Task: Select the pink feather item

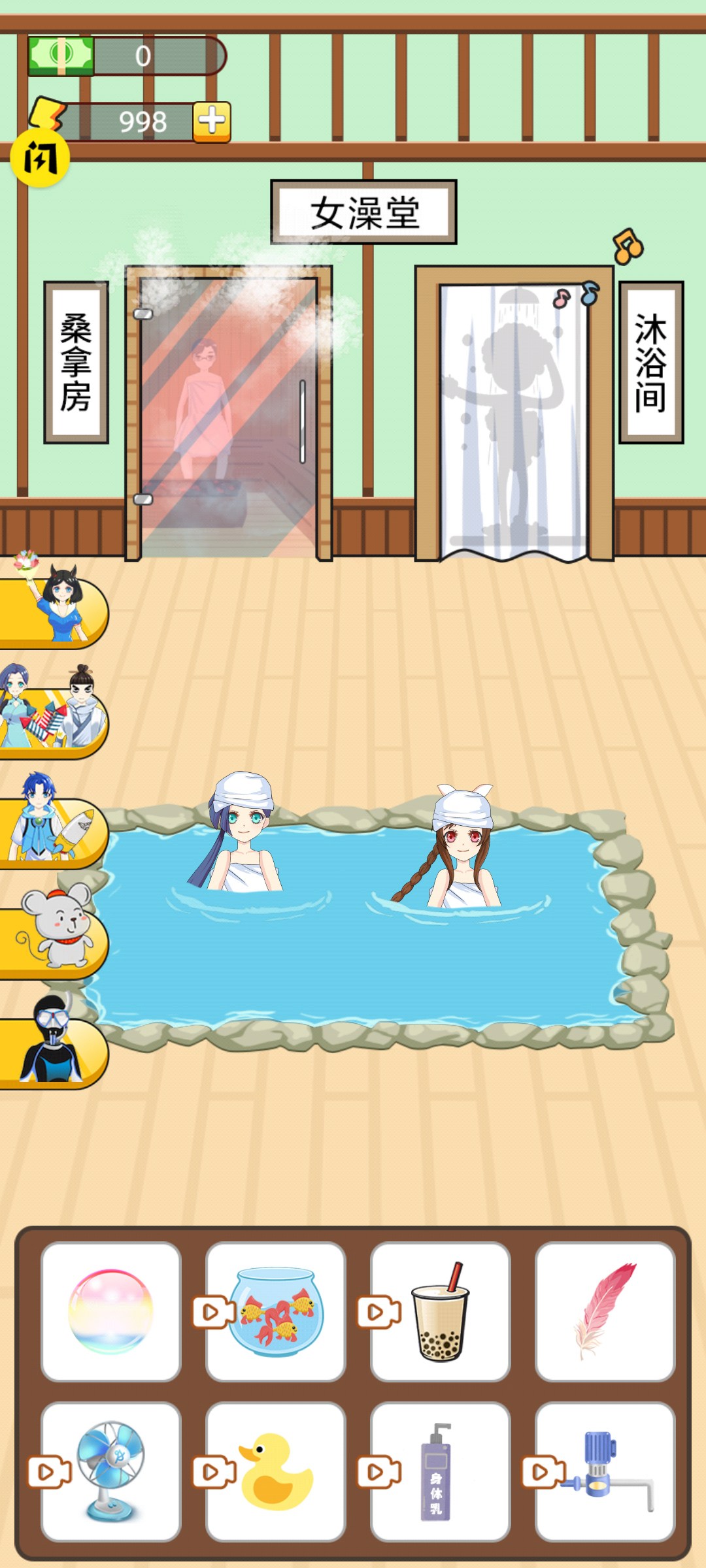Action: point(605,1312)
